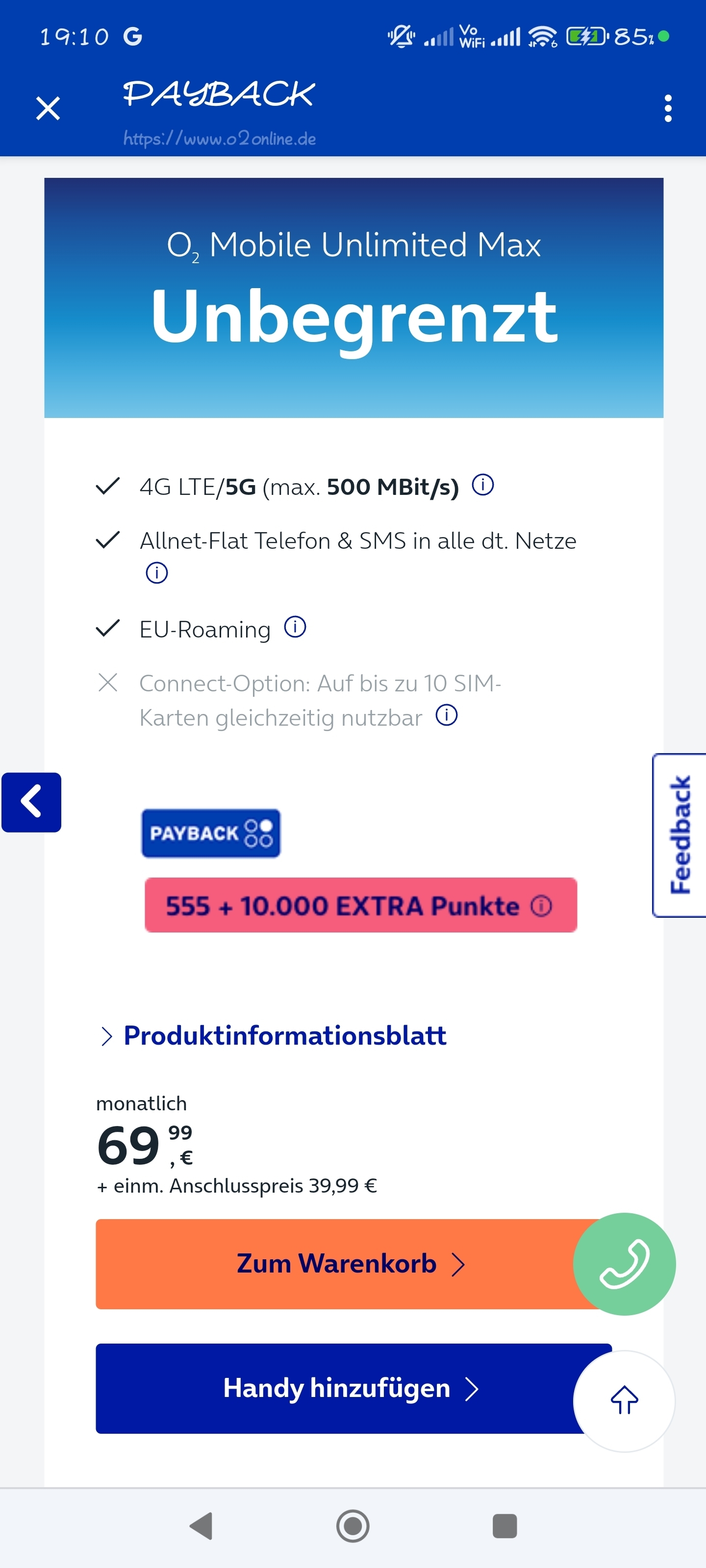This screenshot has height=1568, width=706.
Task: Tap the system back button
Action: [202, 1526]
